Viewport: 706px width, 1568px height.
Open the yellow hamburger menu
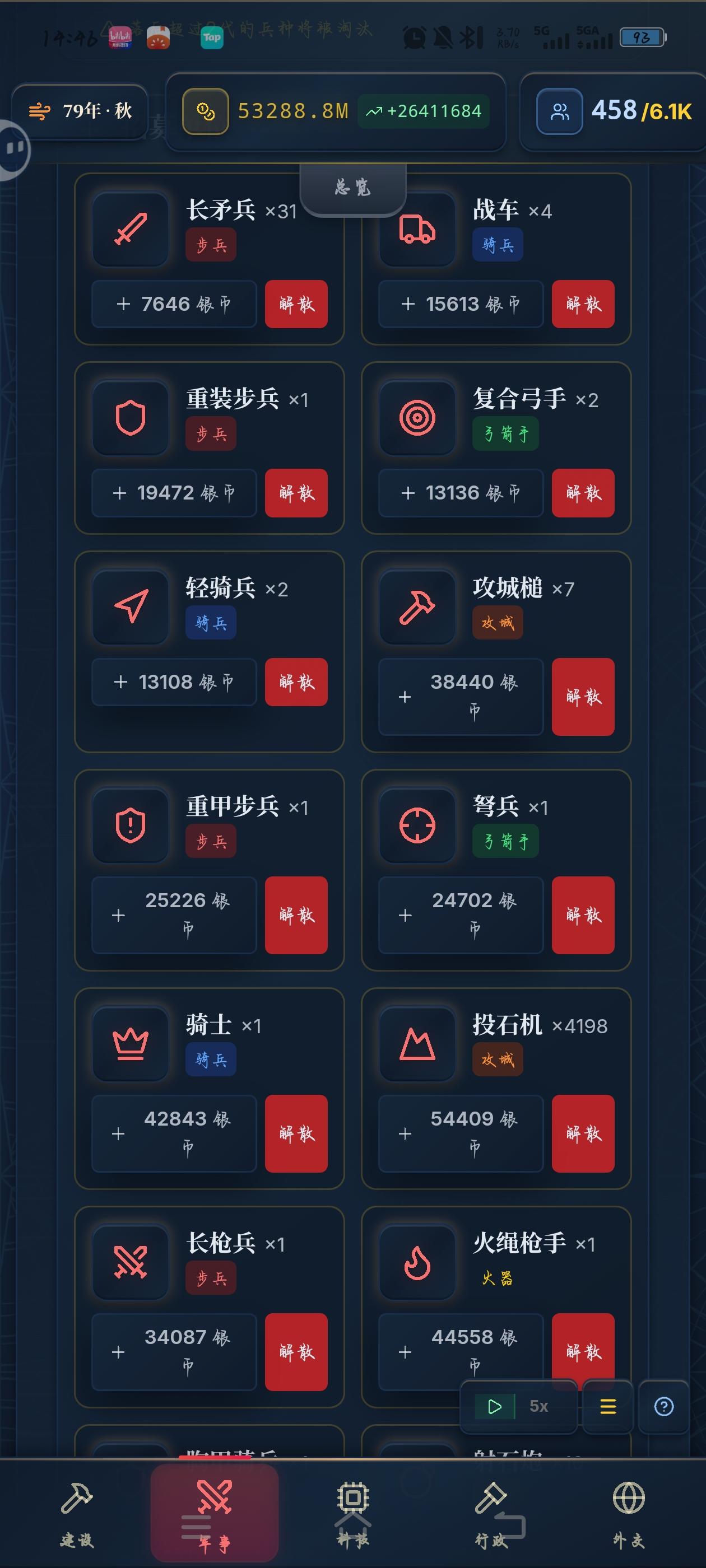[x=608, y=1406]
